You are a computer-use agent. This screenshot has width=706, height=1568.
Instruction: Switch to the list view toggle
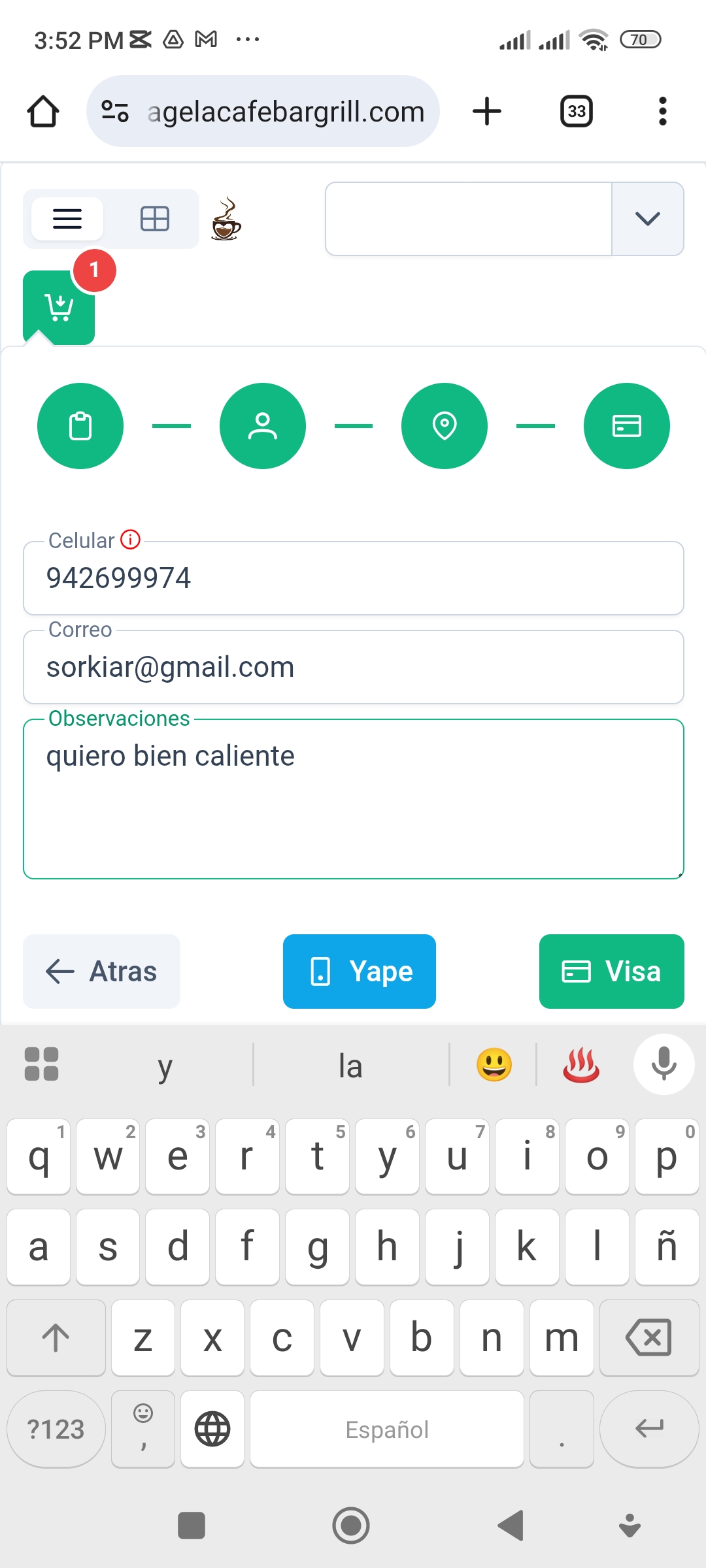[67, 219]
